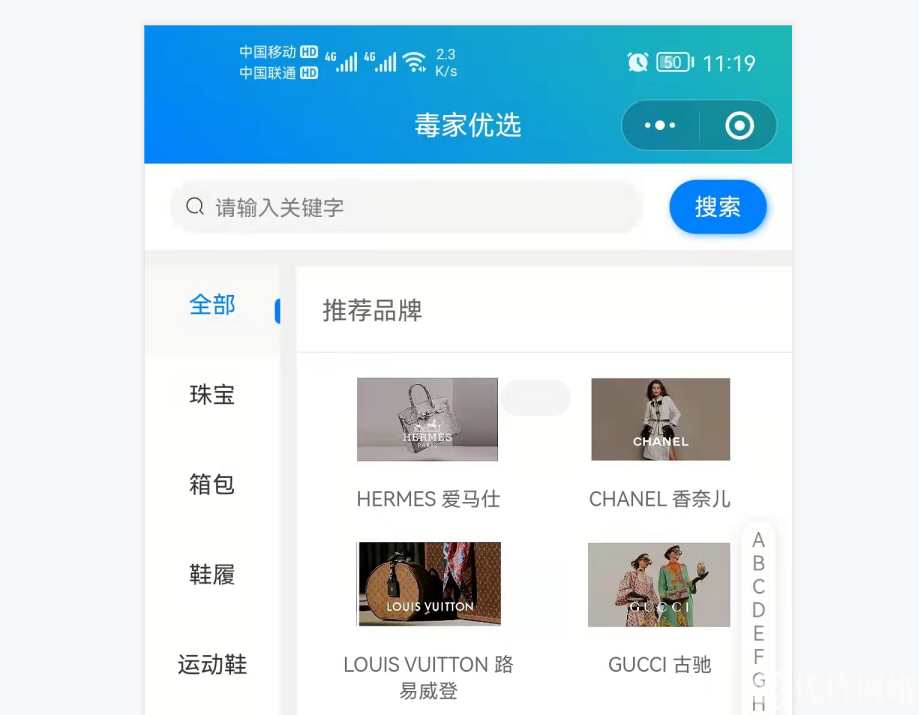Switch to the 珠宝 category
The width and height of the screenshot is (919, 715).
[212, 395]
